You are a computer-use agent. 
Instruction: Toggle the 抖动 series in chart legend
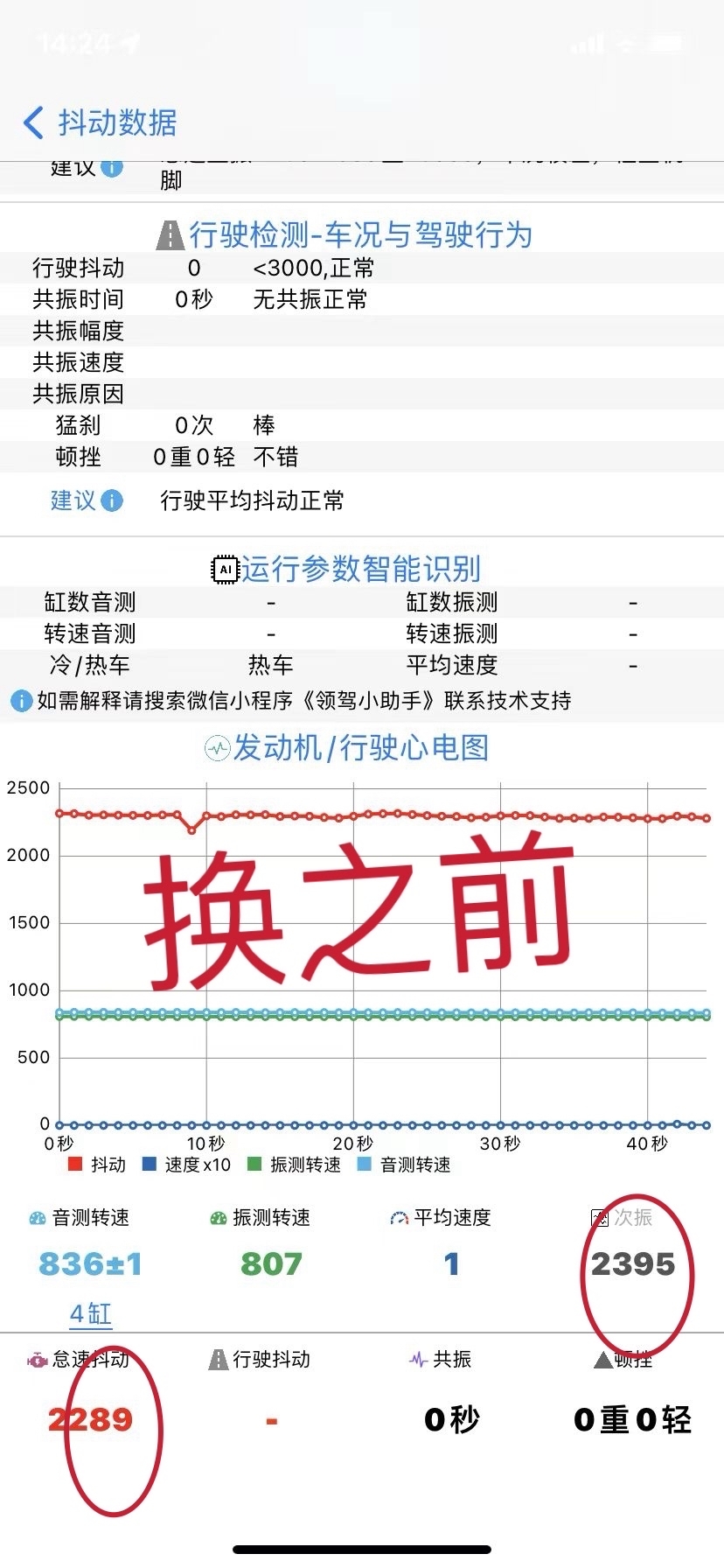[97, 1165]
